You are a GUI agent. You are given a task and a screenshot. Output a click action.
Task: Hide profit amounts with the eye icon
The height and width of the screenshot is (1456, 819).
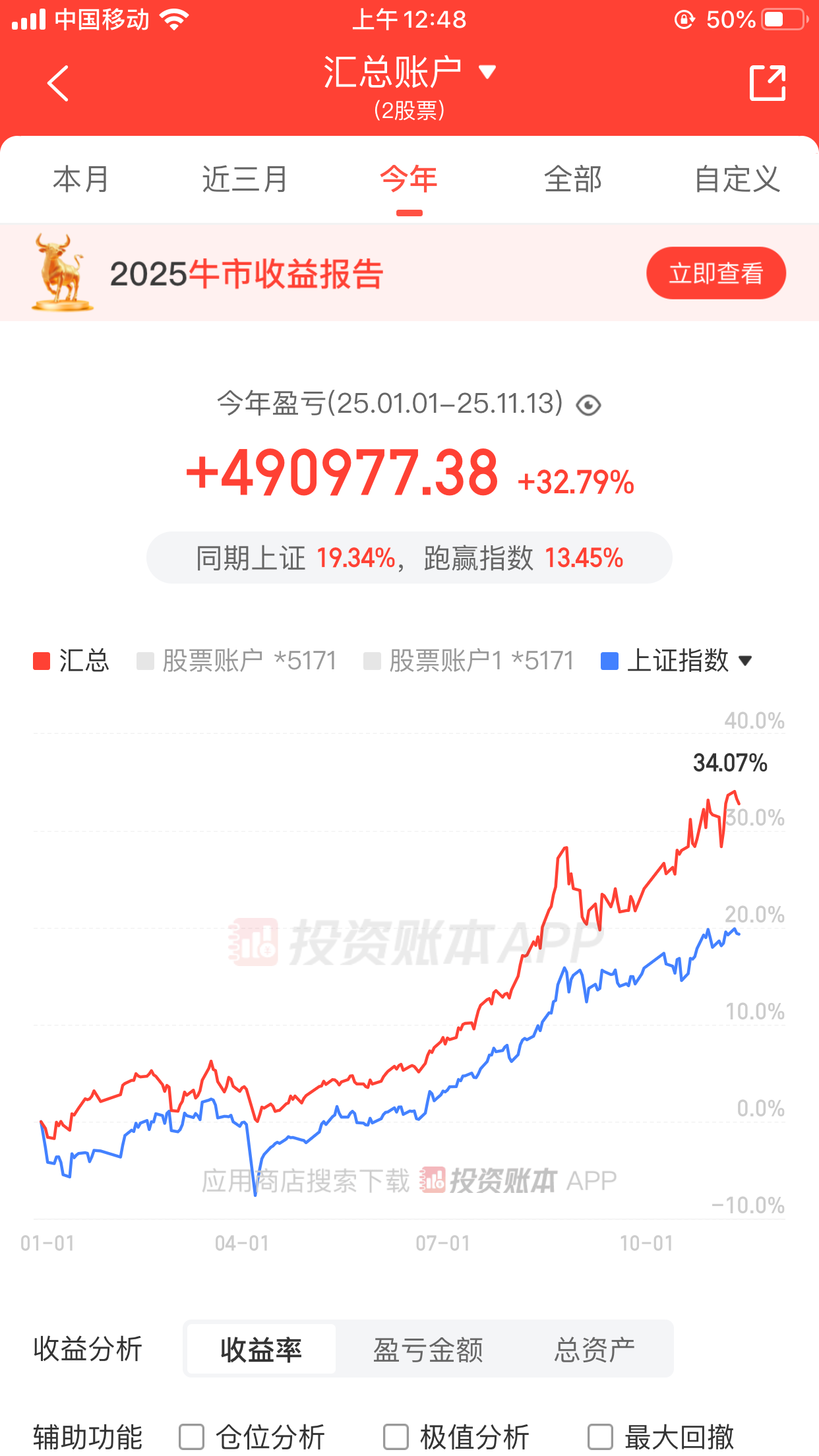pyautogui.click(x=588, y=405)
